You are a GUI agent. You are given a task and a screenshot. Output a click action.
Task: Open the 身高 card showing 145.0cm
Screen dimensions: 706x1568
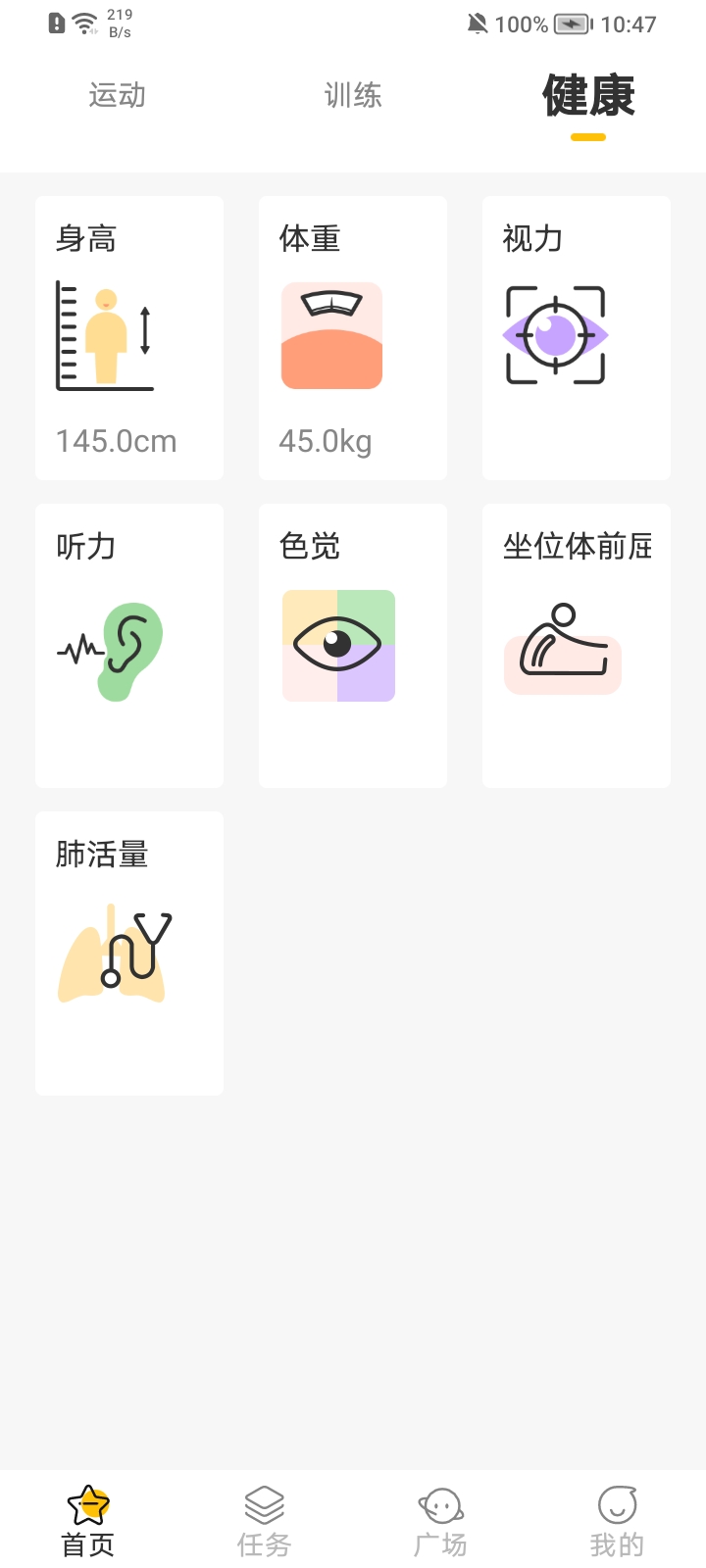[x=128, y=337]
